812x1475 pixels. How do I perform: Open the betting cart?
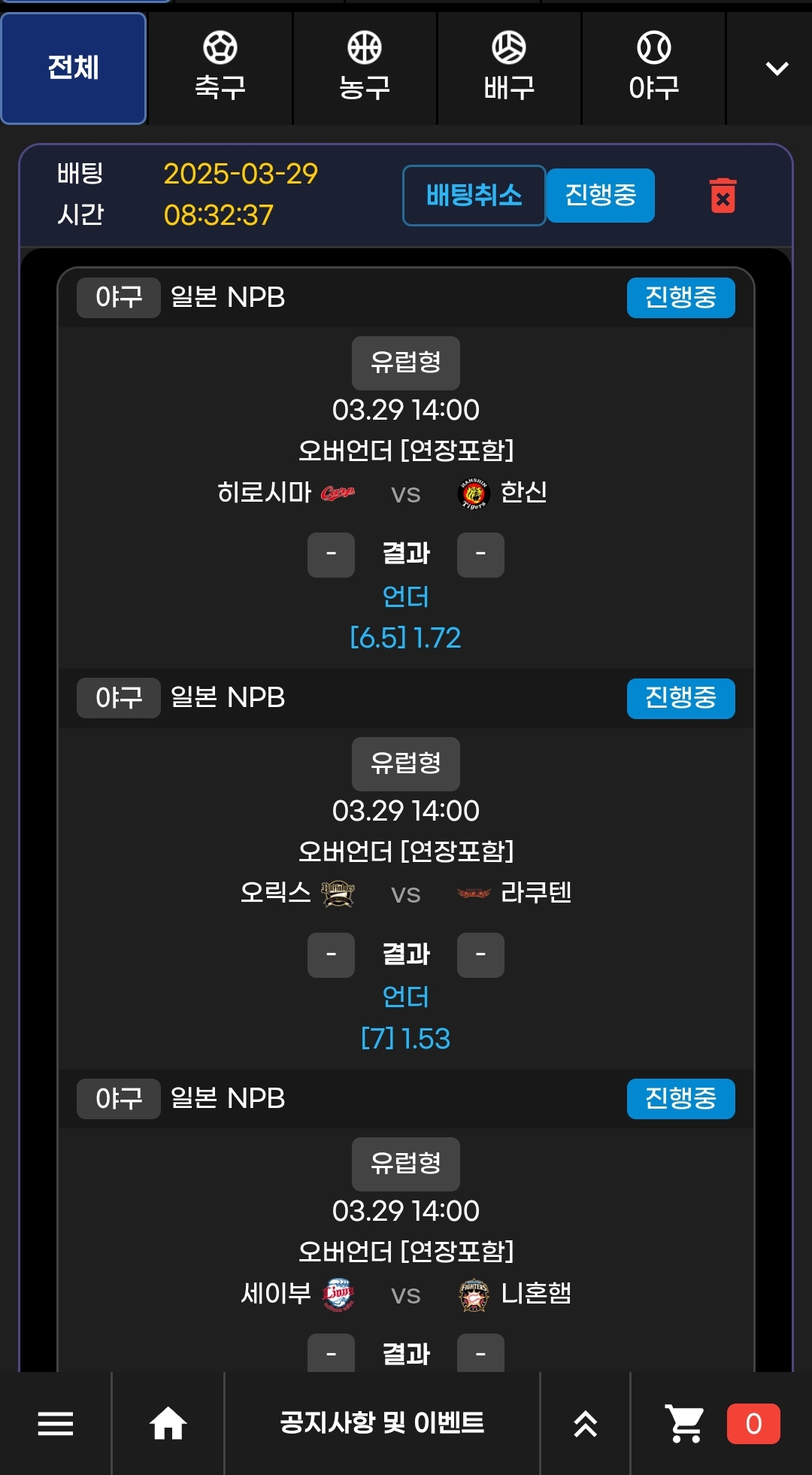(x=685, y=1423)
